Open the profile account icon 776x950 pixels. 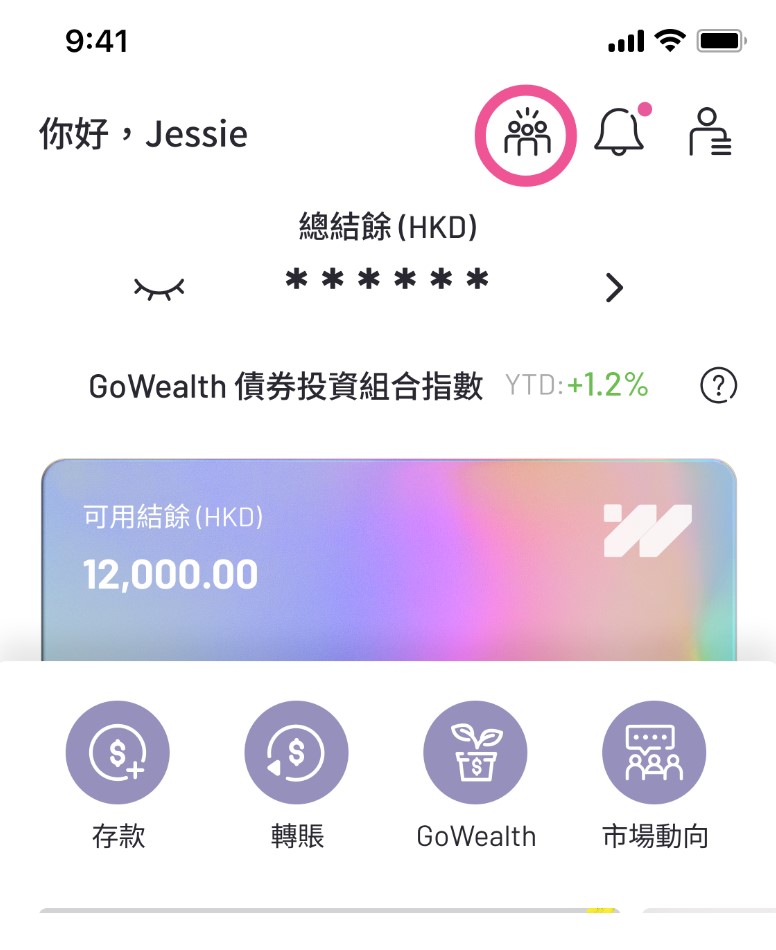pos(710,133)
